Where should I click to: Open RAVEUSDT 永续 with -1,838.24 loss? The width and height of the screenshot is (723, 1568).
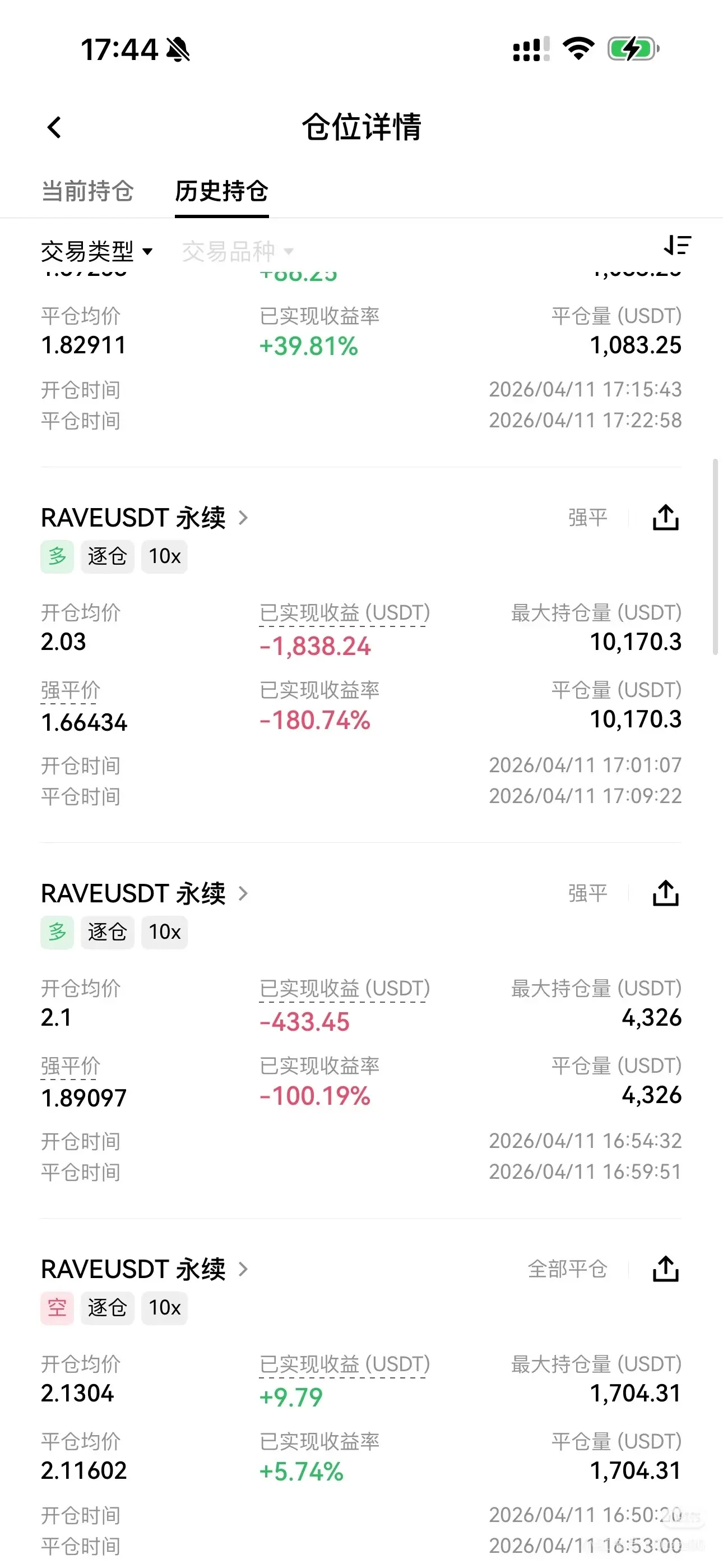tap(145, 518)
